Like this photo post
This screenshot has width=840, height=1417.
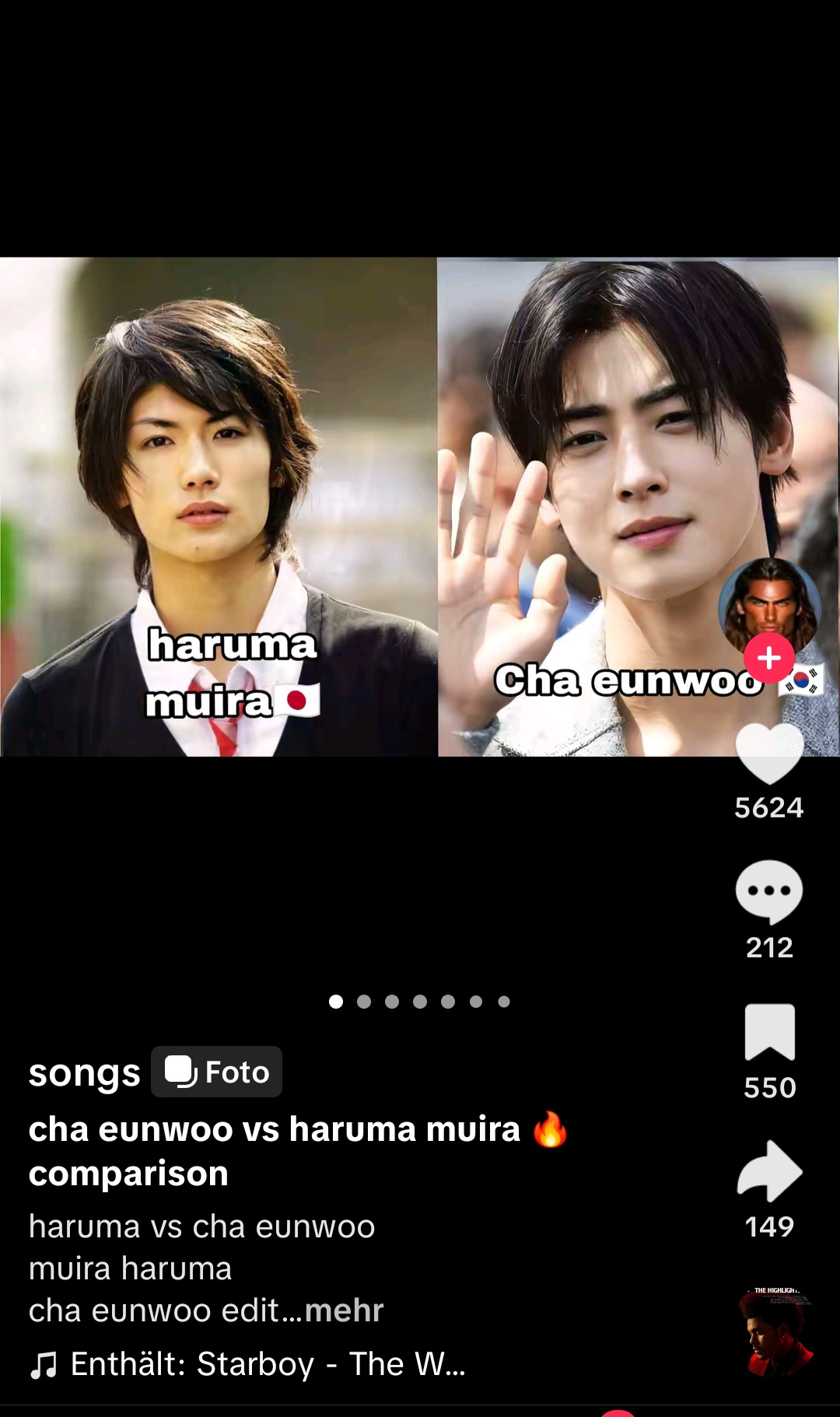coord(769,753)
